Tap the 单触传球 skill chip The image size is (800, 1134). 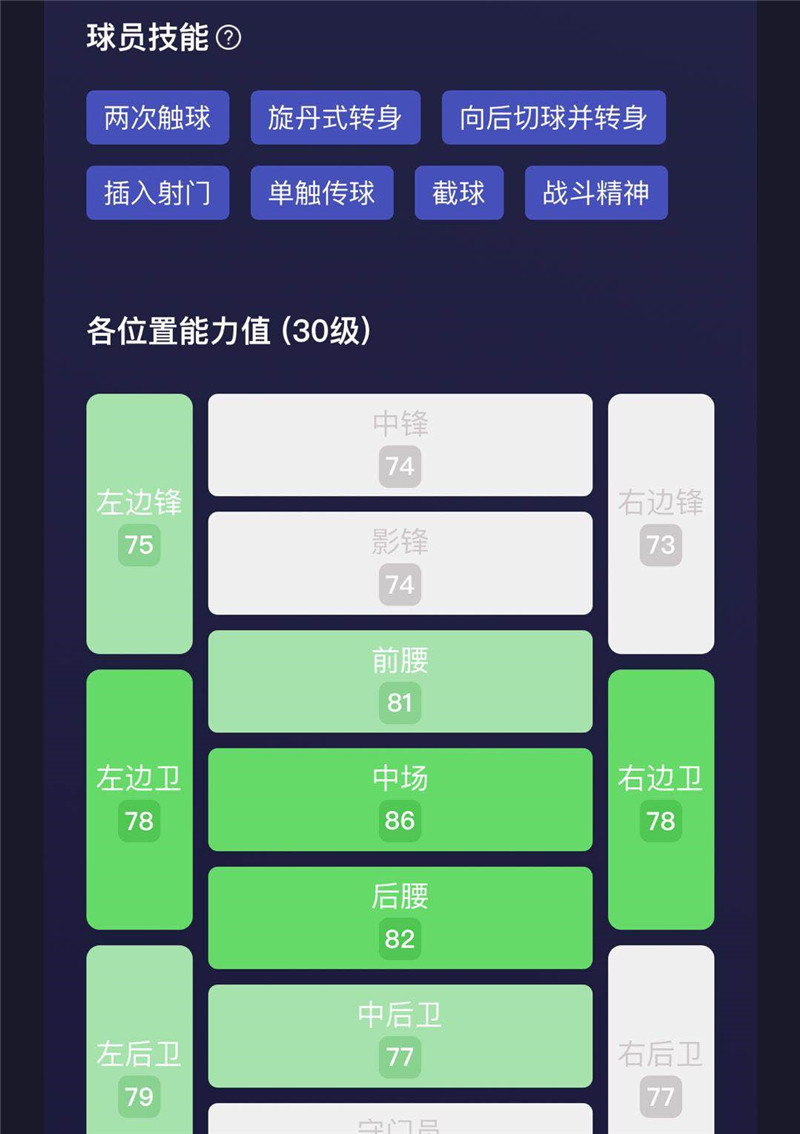(x=322, y=193)
